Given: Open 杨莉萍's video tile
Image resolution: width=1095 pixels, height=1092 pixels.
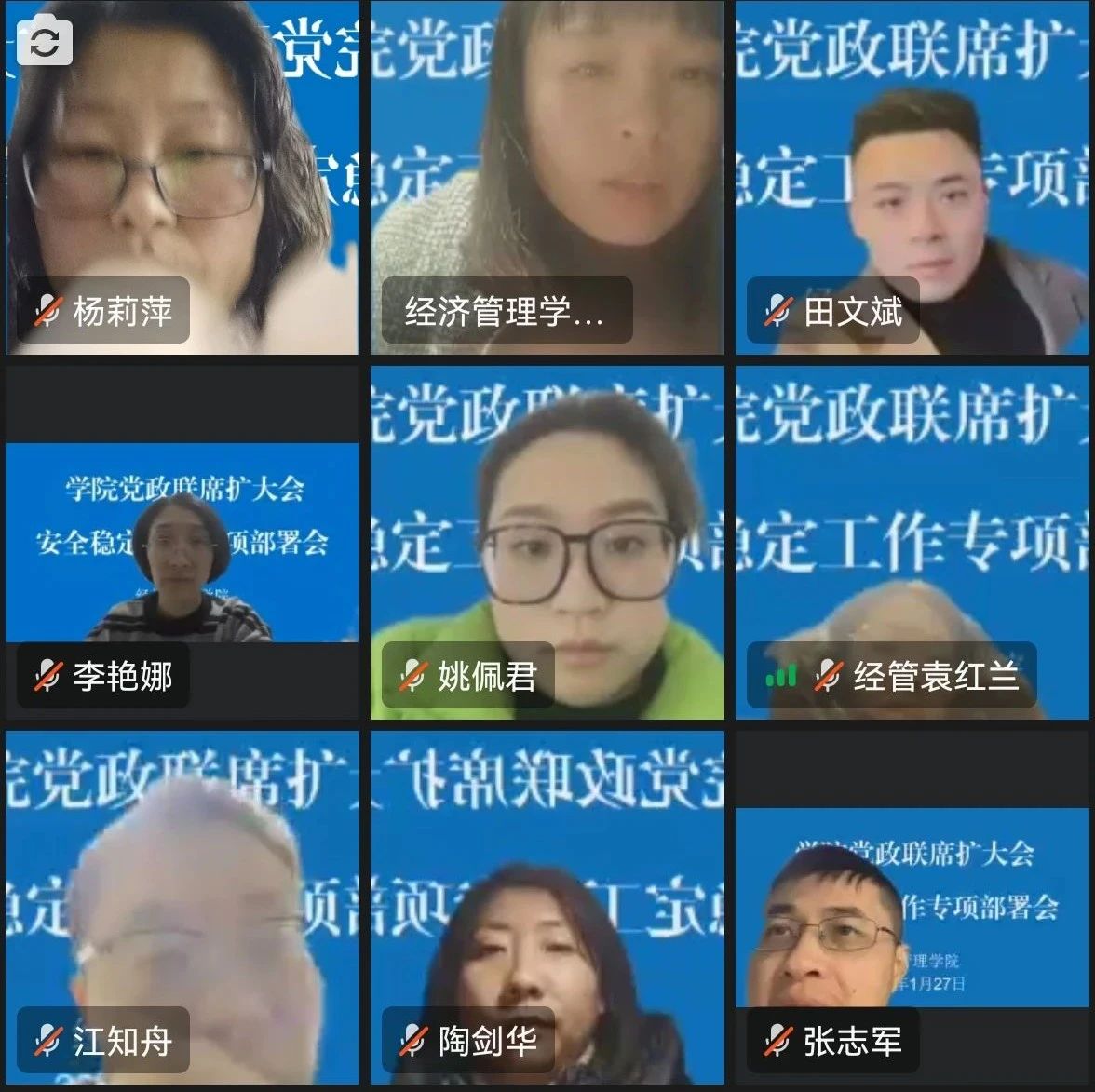Looking at the screenshot, I should coord(182,177).
